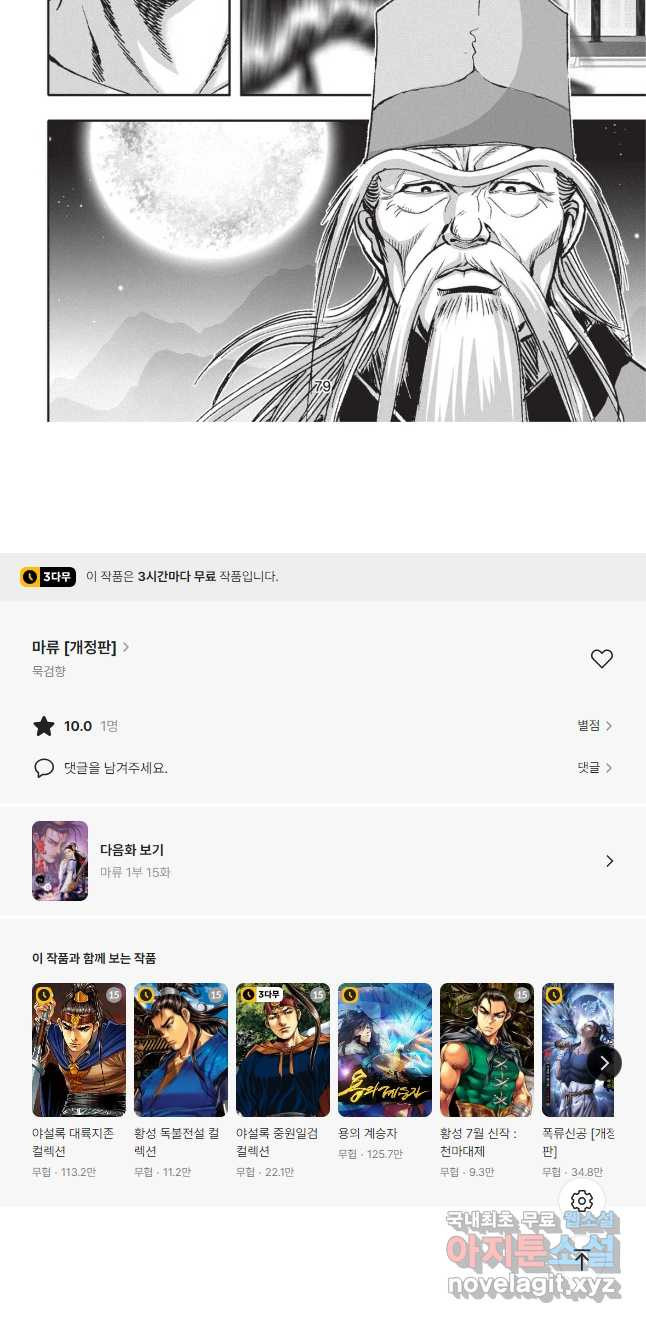The width and height of the screenshot is (646, 1323).
Task: Add 마류 to favorites with heart icon
Action: point(601,659)
